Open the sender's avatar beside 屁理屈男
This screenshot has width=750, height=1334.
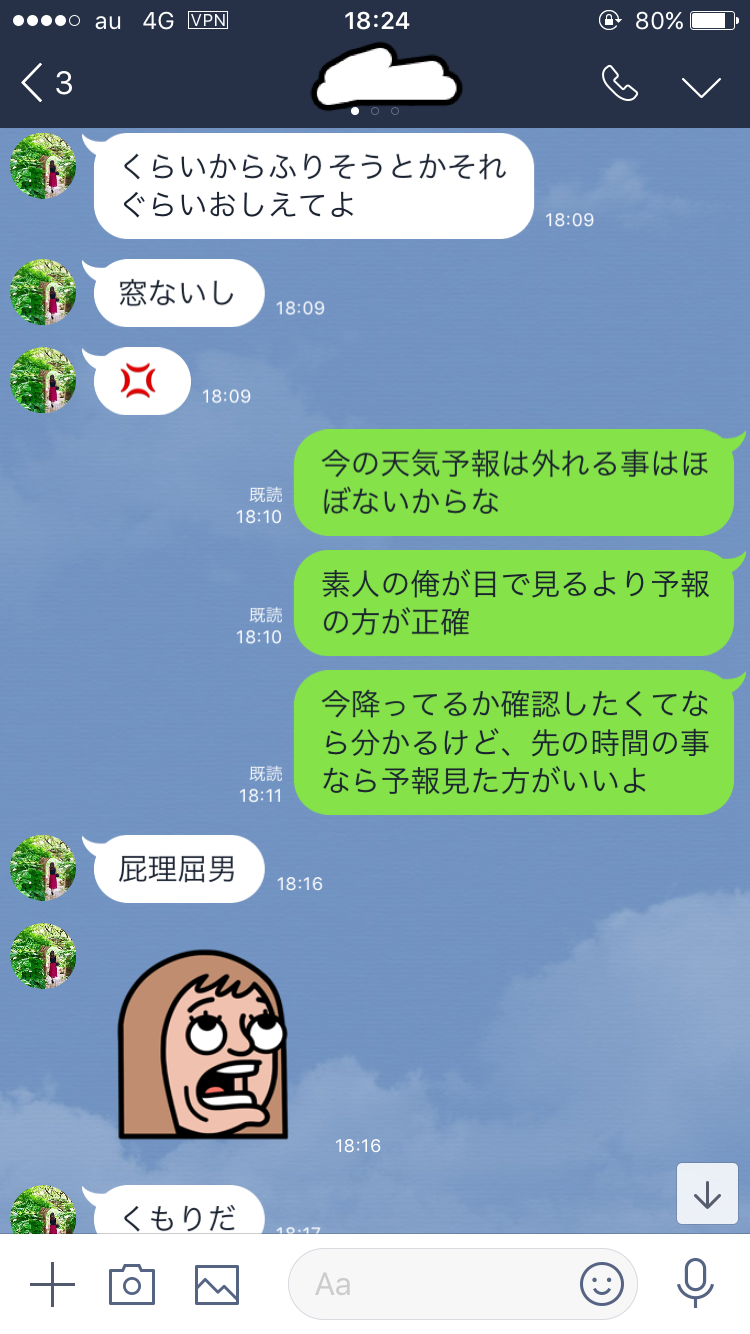[43, 867]
